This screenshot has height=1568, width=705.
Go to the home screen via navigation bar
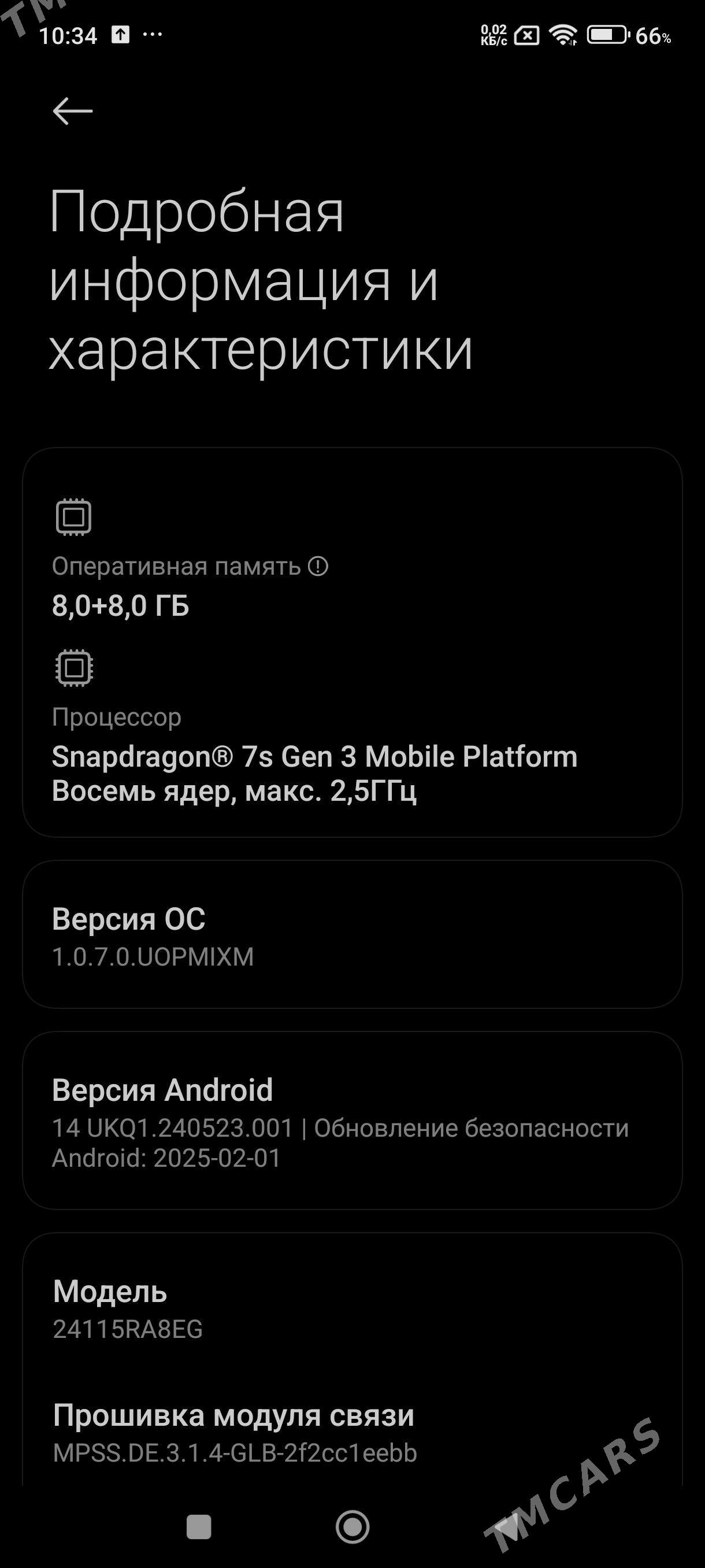[x=352, y=1526]
